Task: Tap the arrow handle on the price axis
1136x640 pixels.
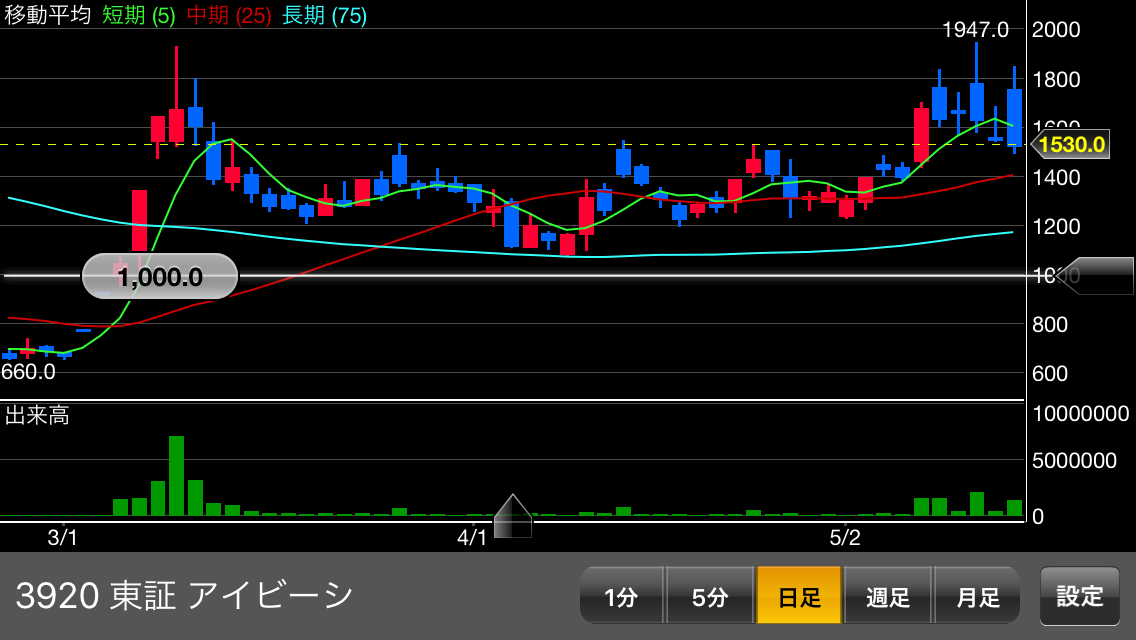Action: pos(1095,276)
